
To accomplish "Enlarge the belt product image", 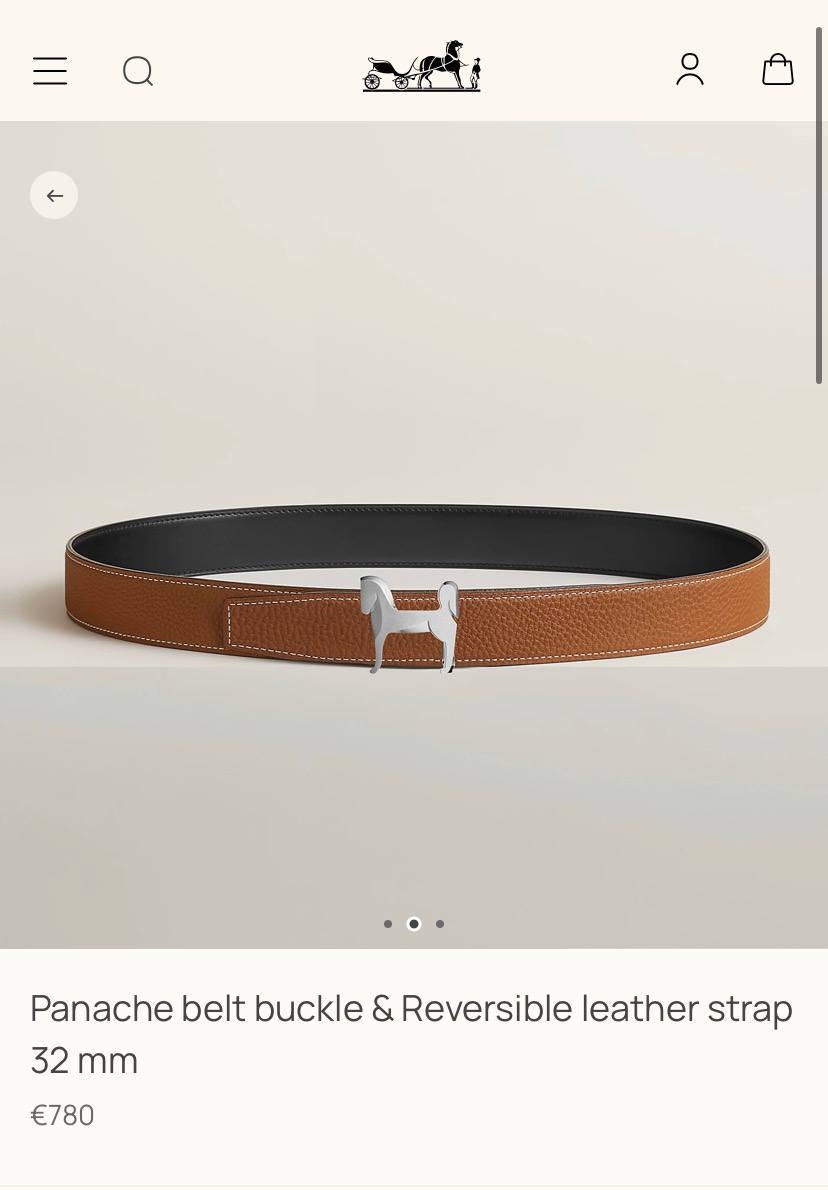I will (x=414, y=590).
